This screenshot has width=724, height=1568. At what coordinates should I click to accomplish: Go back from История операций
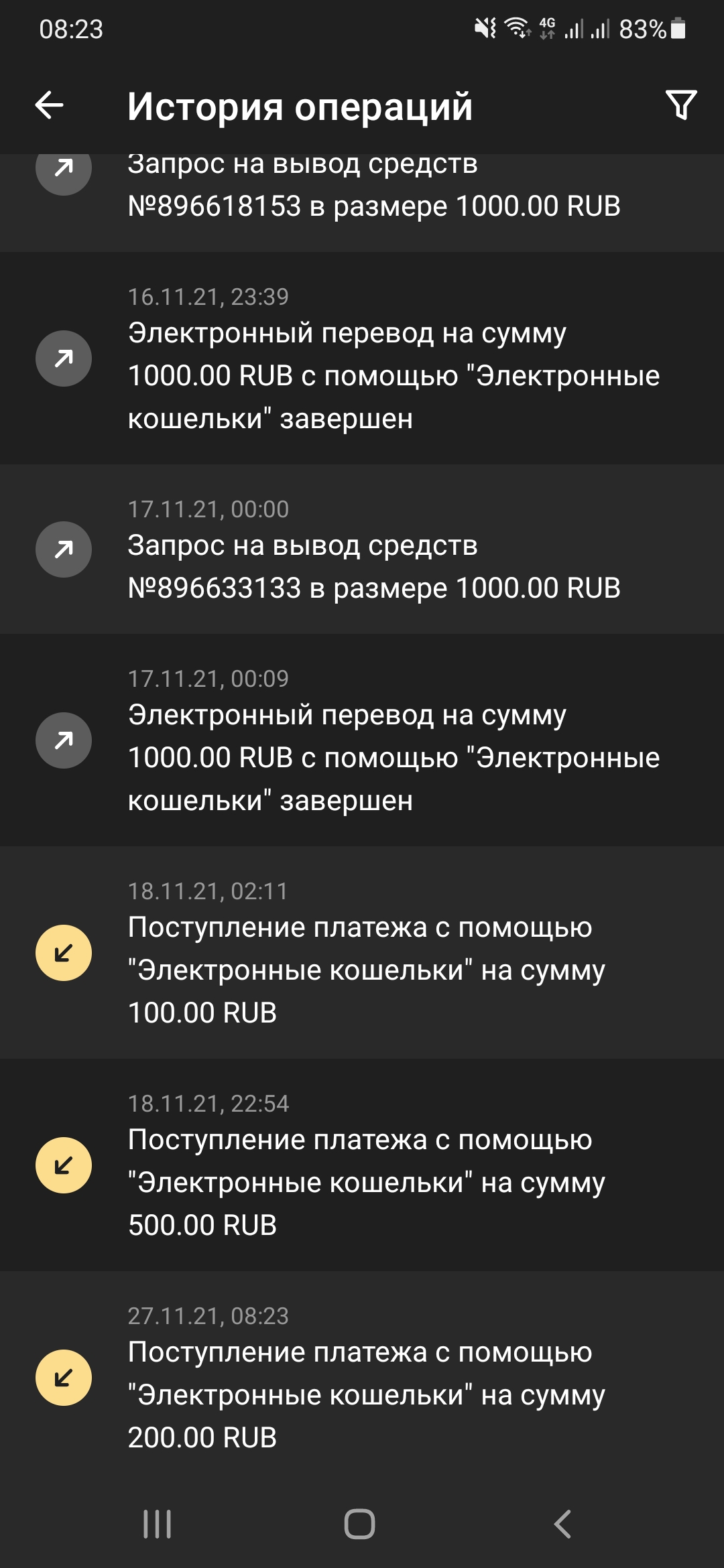coord(50,105)
